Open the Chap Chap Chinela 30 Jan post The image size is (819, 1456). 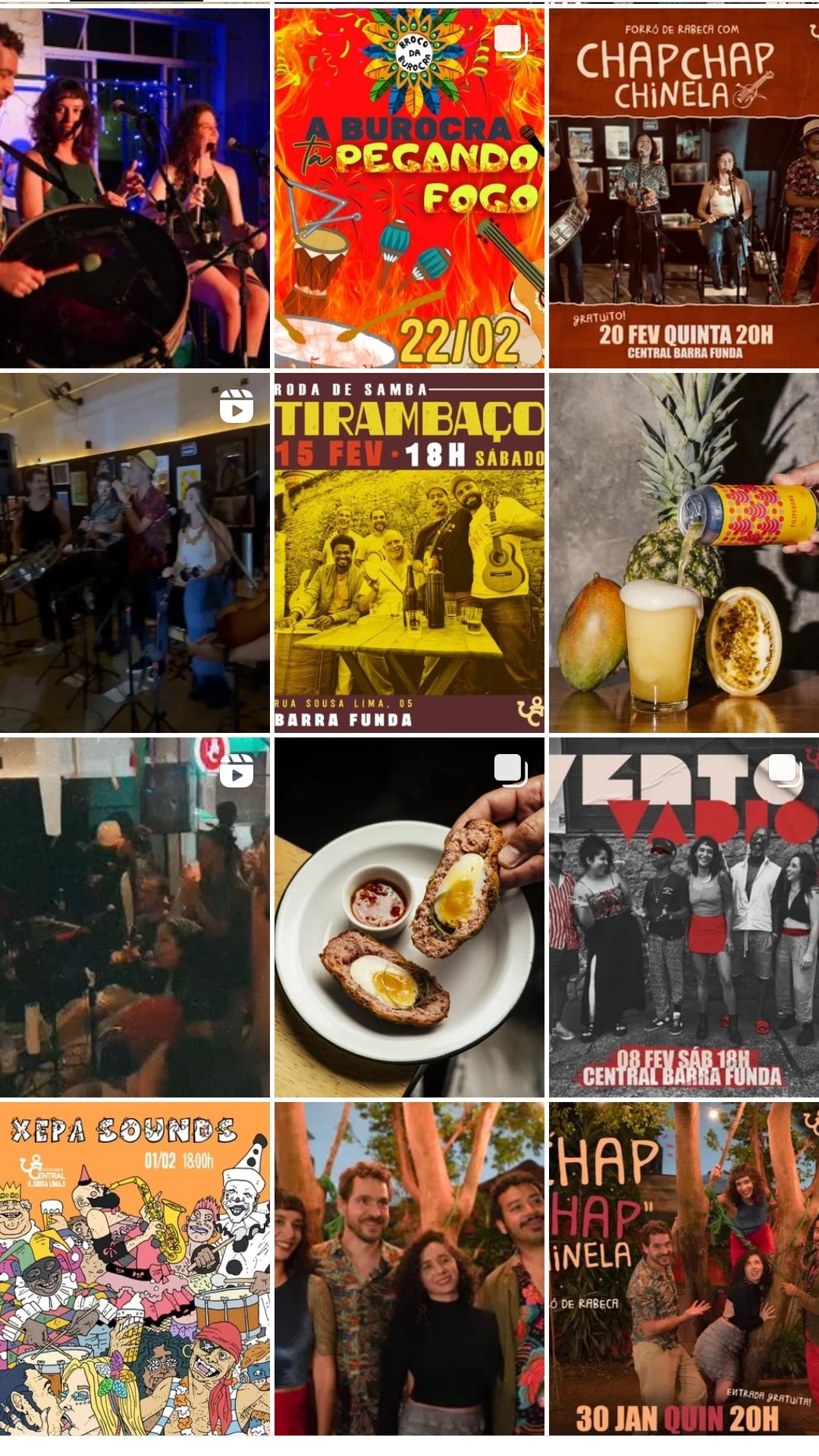point(683,1269)
